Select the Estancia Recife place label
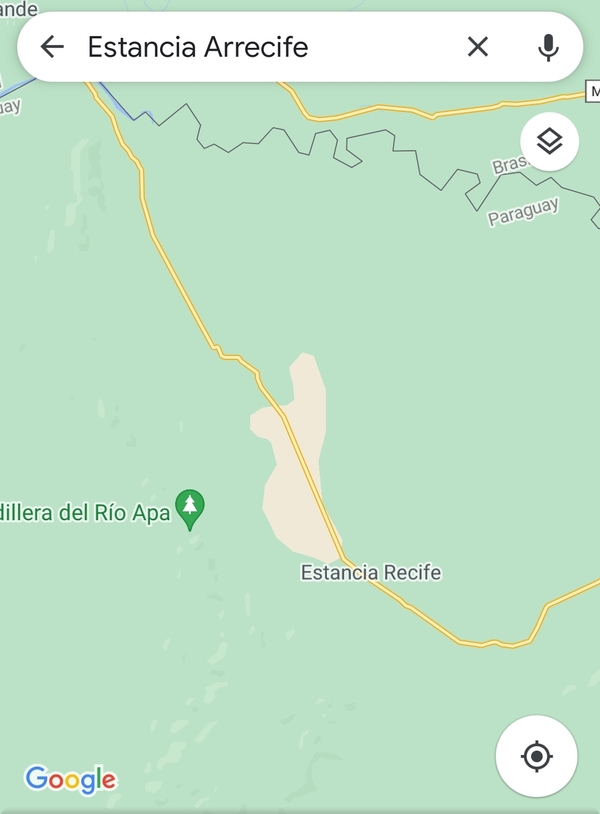The image size is (600, 814). coord(371,573)
